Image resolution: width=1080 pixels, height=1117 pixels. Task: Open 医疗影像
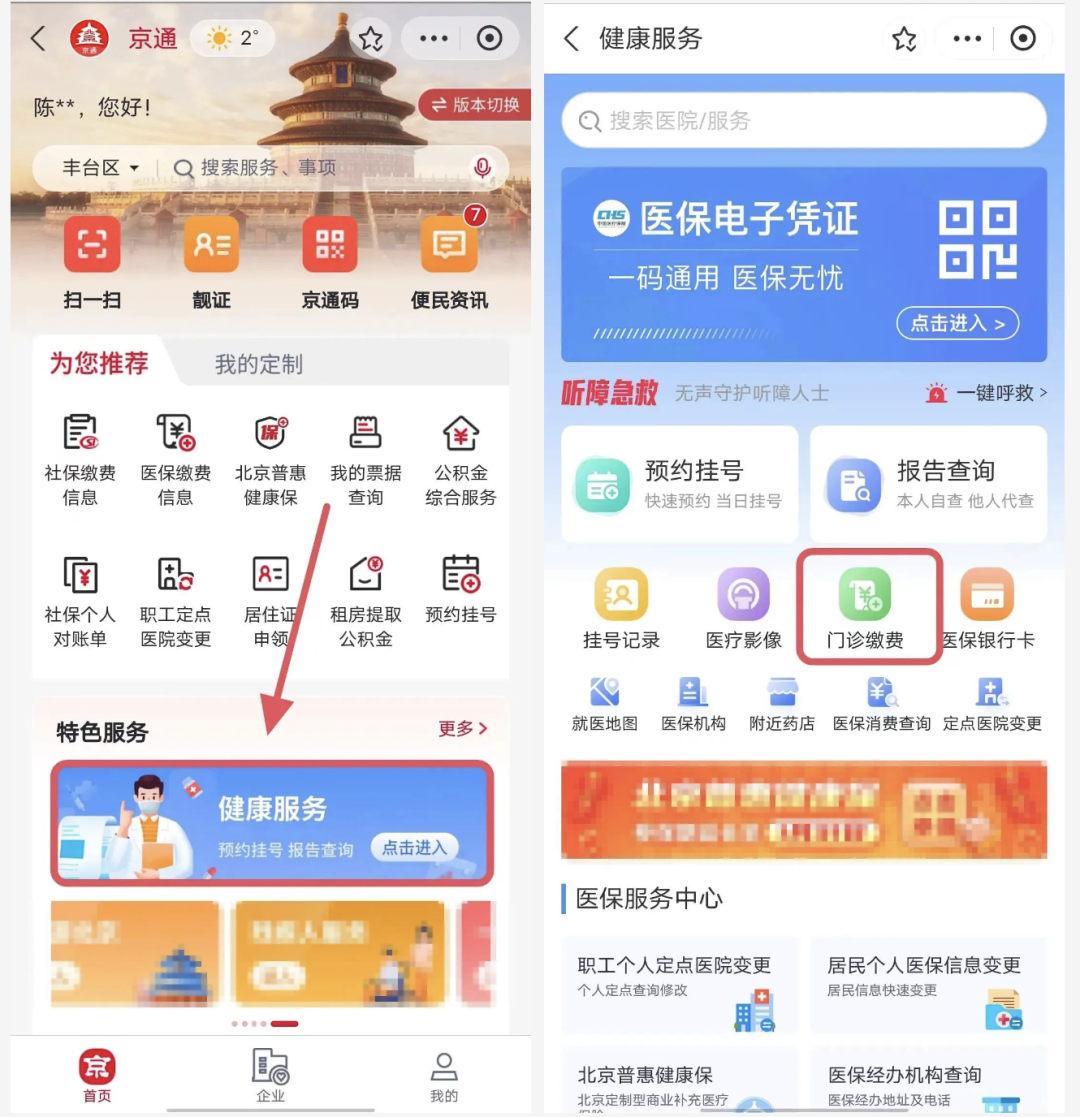[x=743, y=606]
